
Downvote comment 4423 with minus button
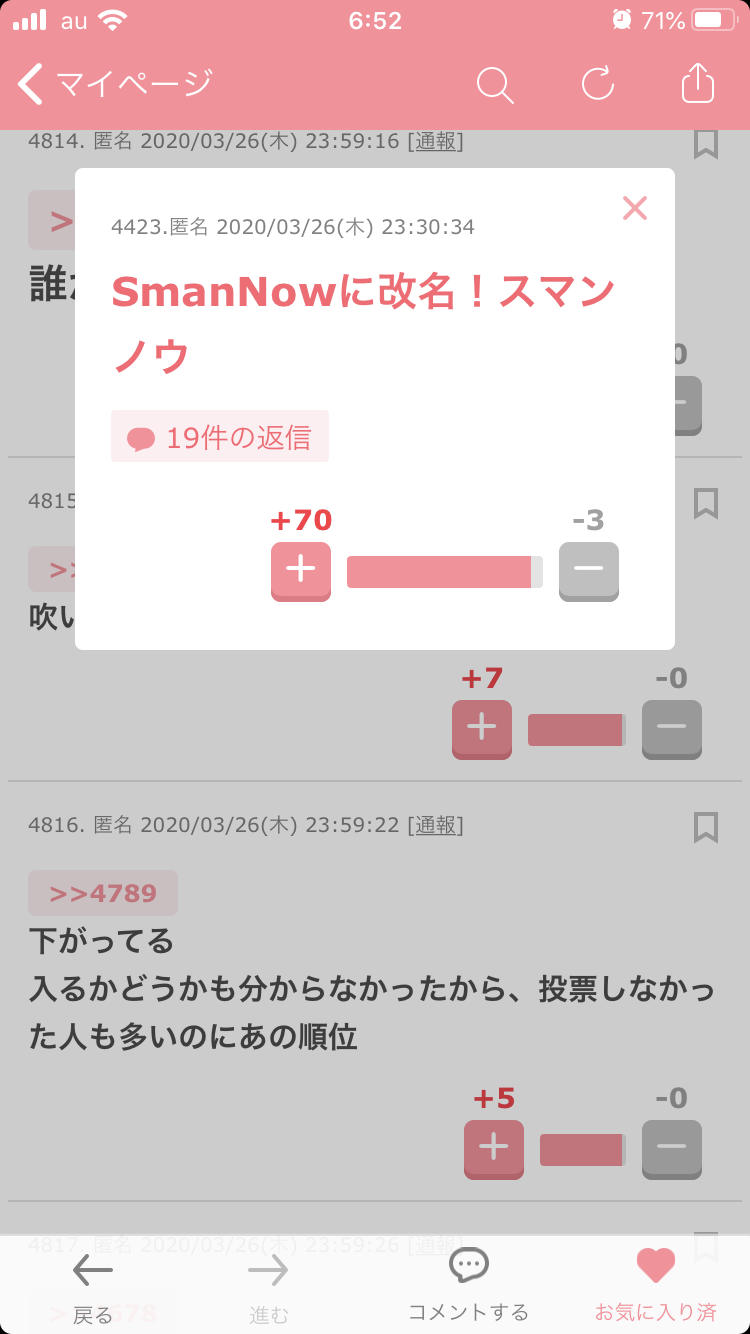coord(589,570)
